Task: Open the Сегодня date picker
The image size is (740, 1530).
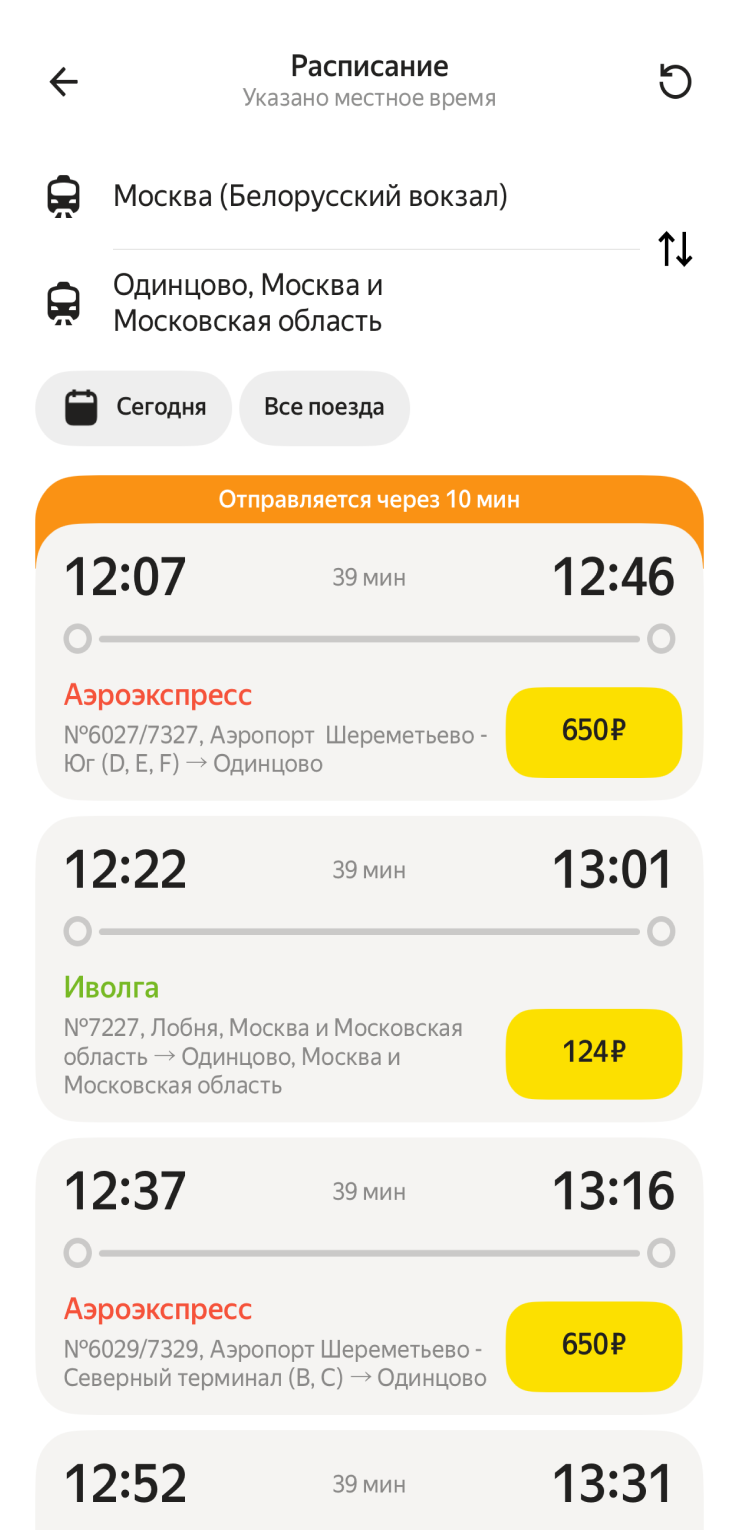Action: (x=134, y=408)
